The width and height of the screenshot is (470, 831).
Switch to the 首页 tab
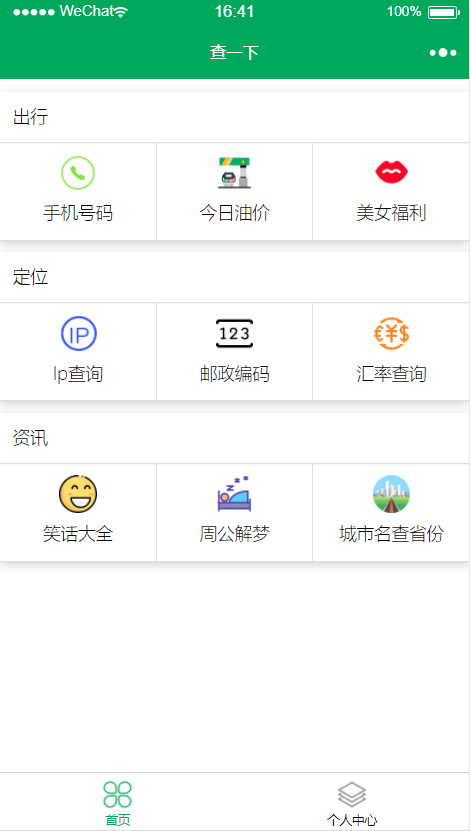(118, 802)
